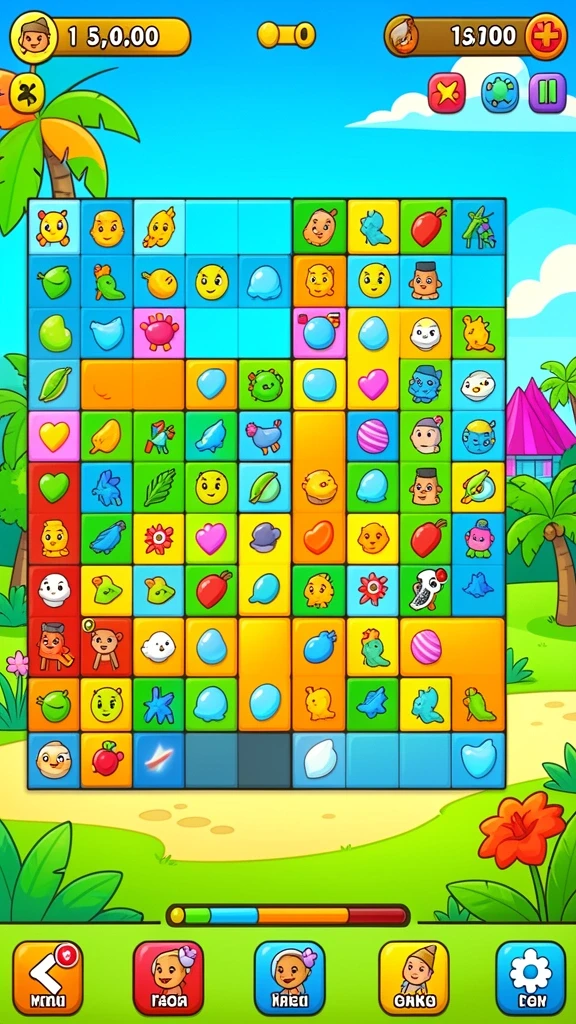Tap the orange back arrow menu button
This screenshot has width=576, height=1024.
tap(48, 976)
